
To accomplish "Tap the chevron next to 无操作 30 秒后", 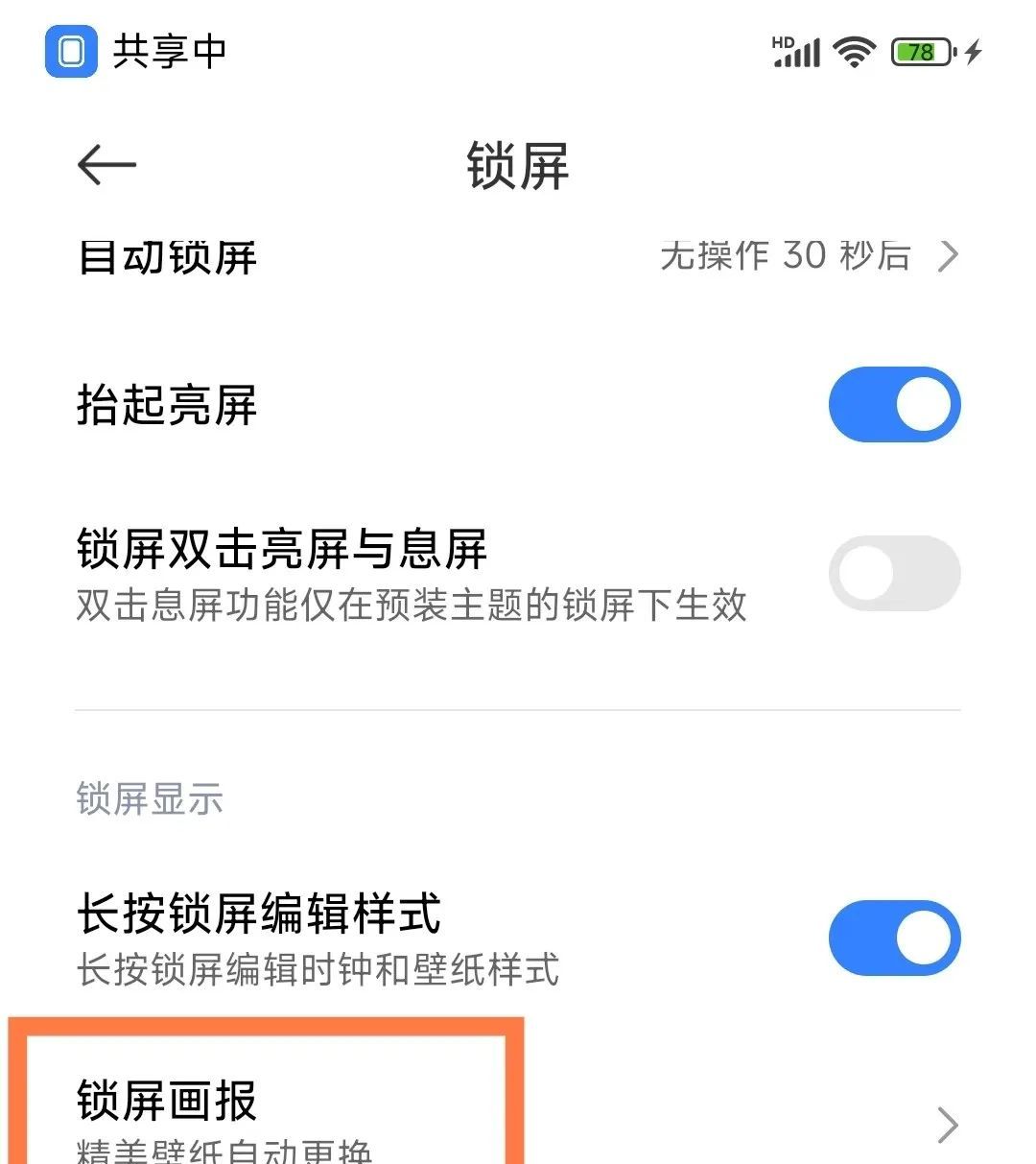I will 948,255.
